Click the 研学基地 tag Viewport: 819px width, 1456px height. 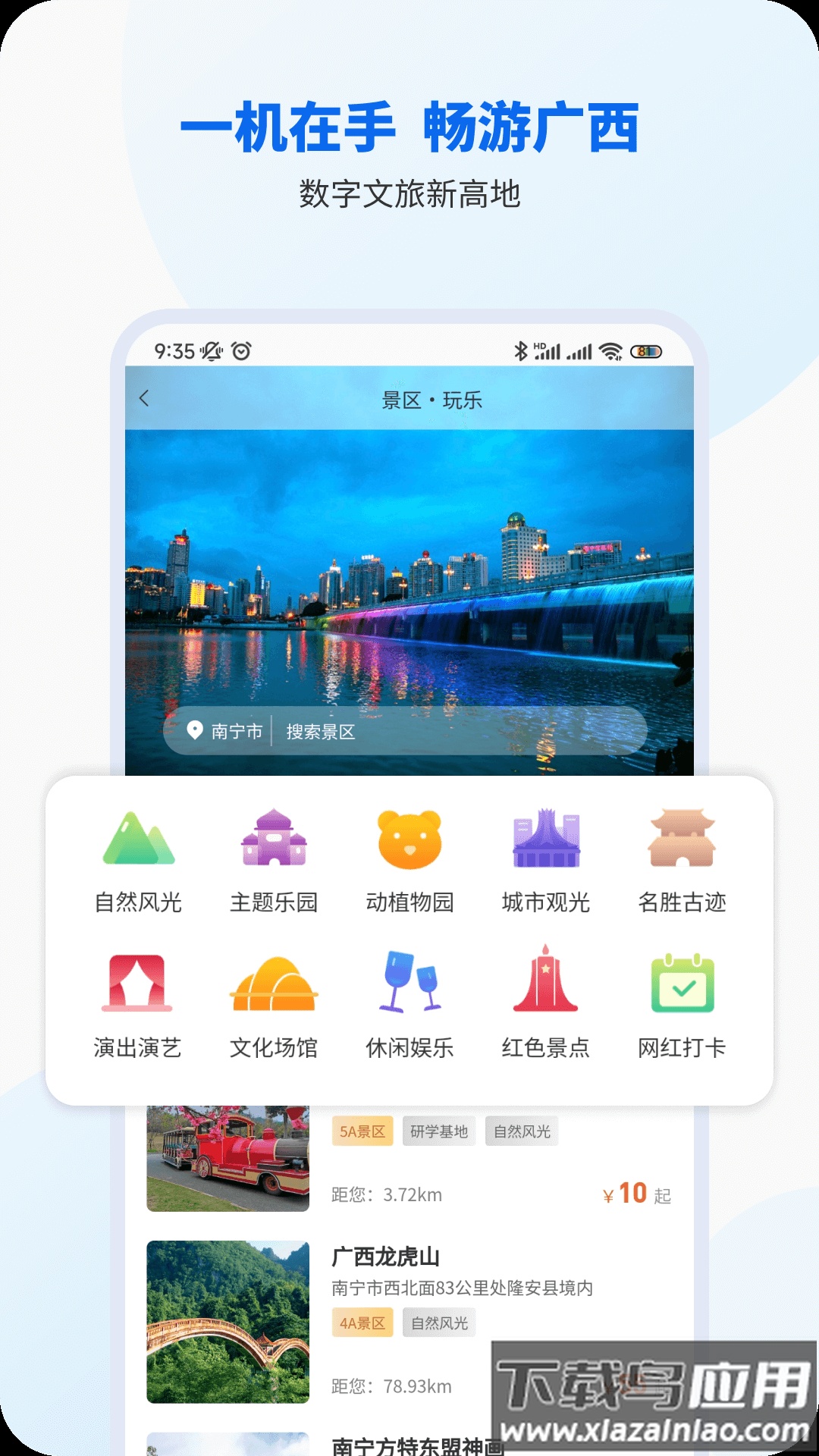(x=440, y=1130)
